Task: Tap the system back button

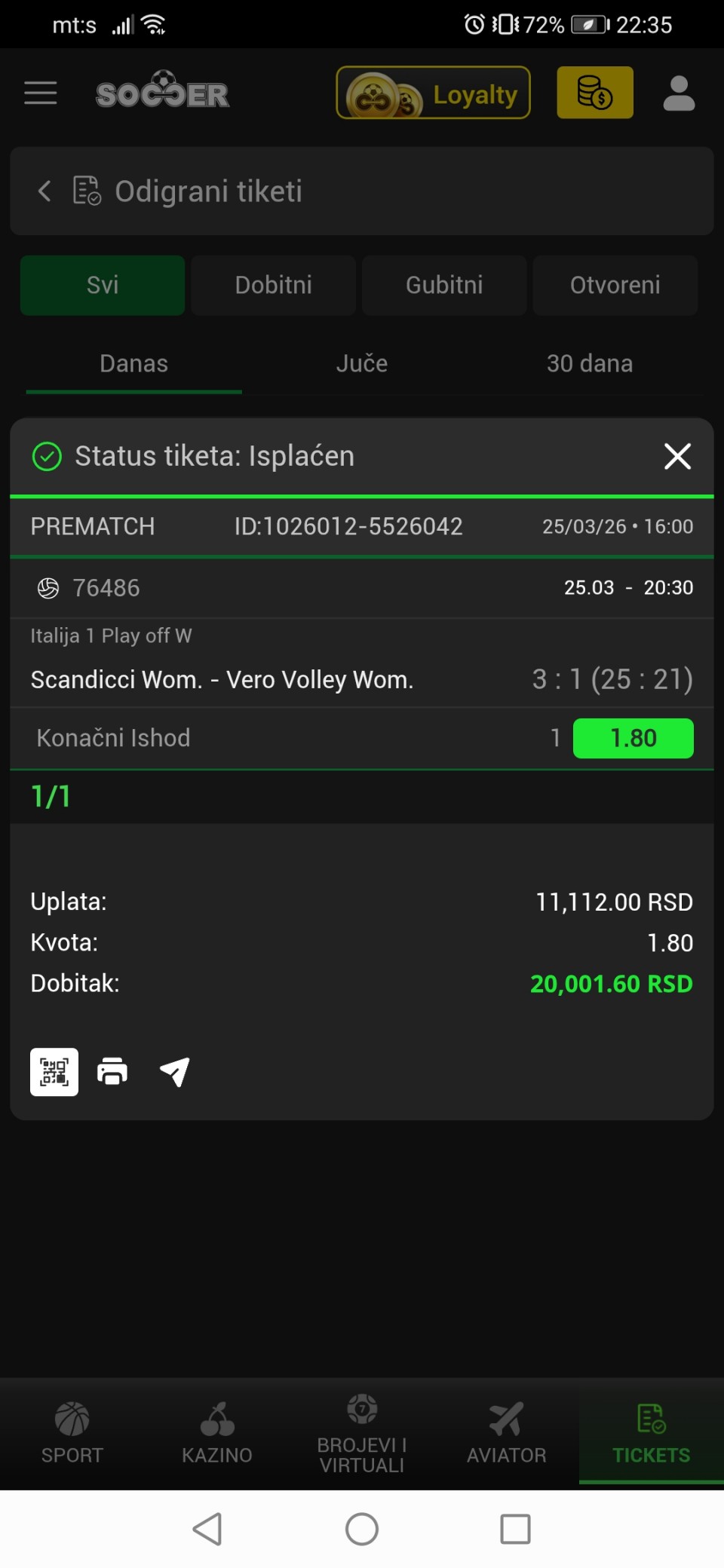Action: click(x=207, y=1530)
